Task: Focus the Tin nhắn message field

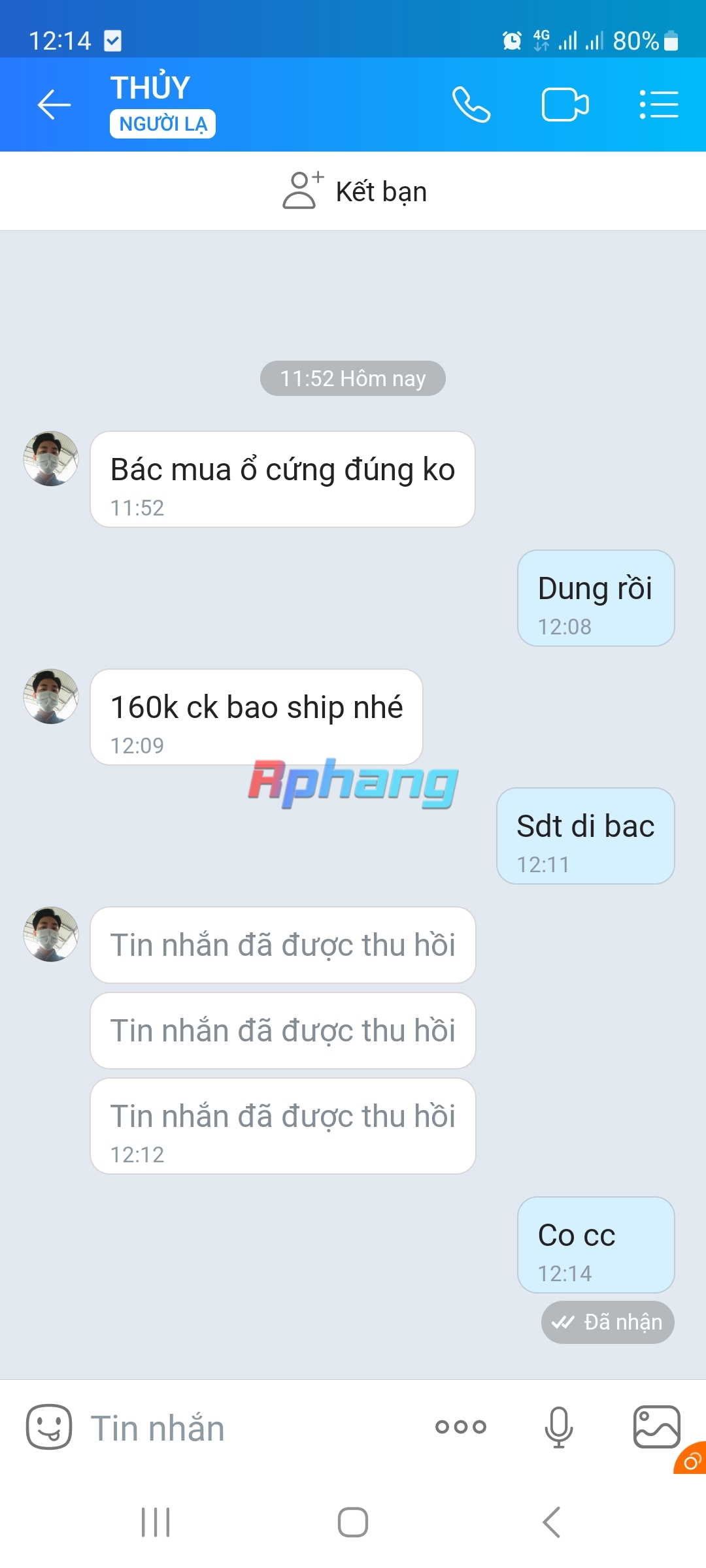Action: pyautogui.click(x=248, y=1428)
